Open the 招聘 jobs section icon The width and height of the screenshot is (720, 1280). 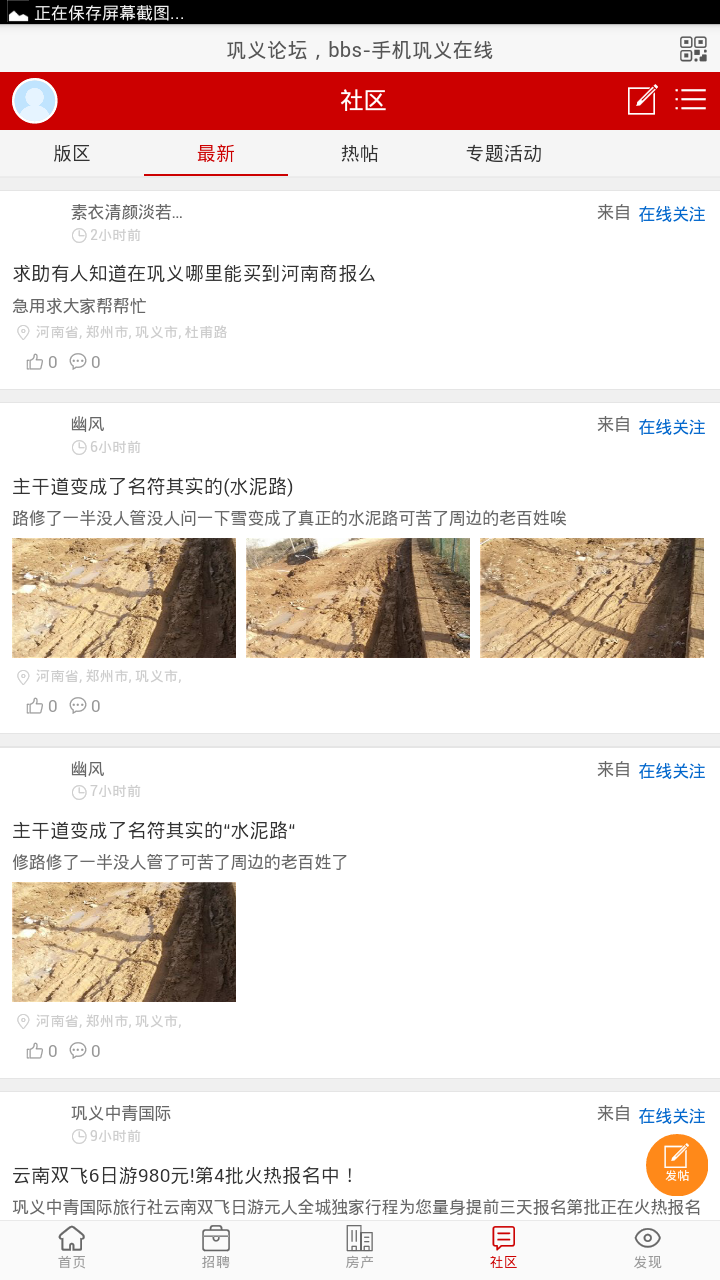pyautogui.click(x=215, y=1247)
